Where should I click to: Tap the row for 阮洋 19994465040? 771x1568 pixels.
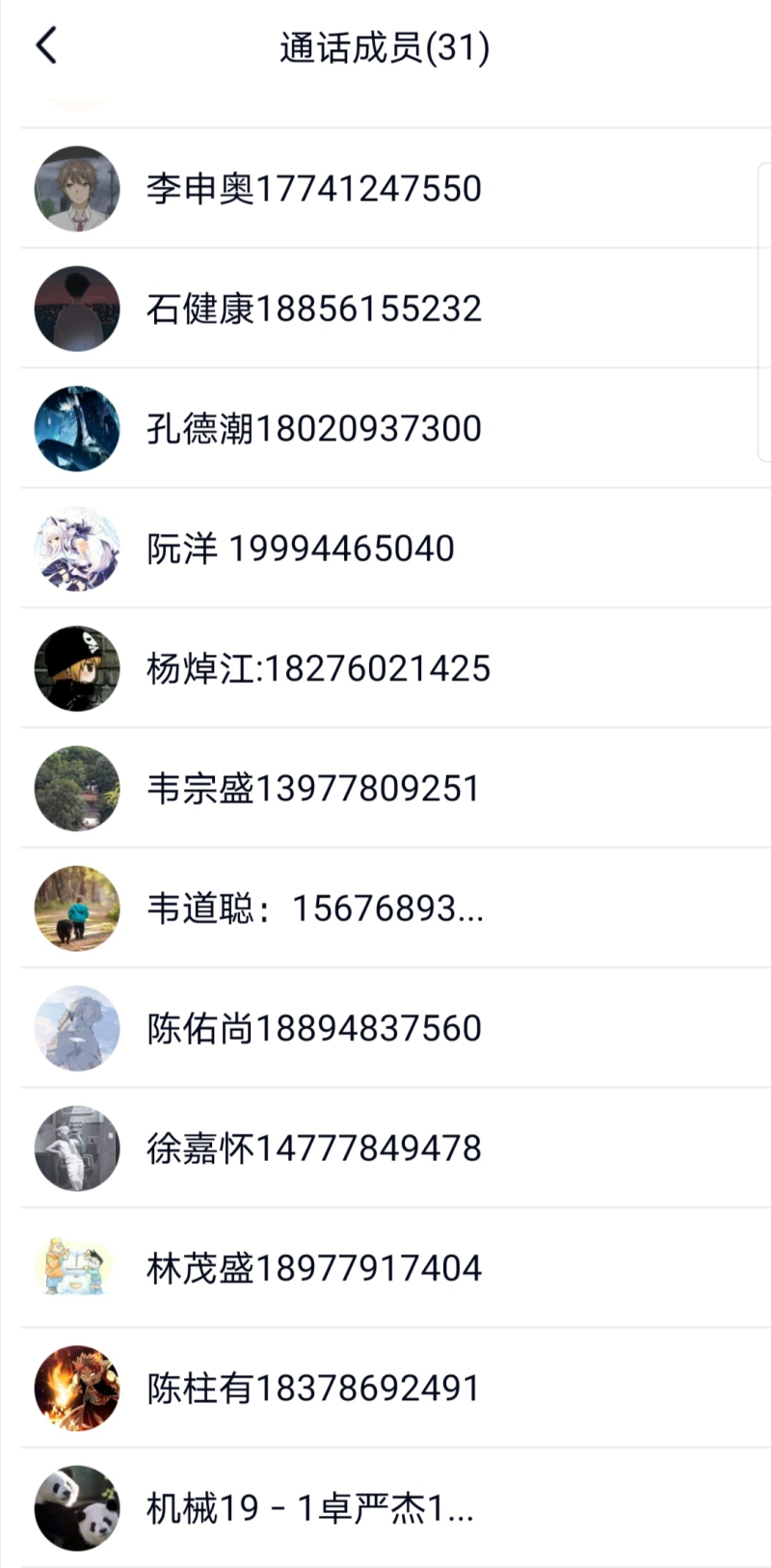[x=301, y=549]
